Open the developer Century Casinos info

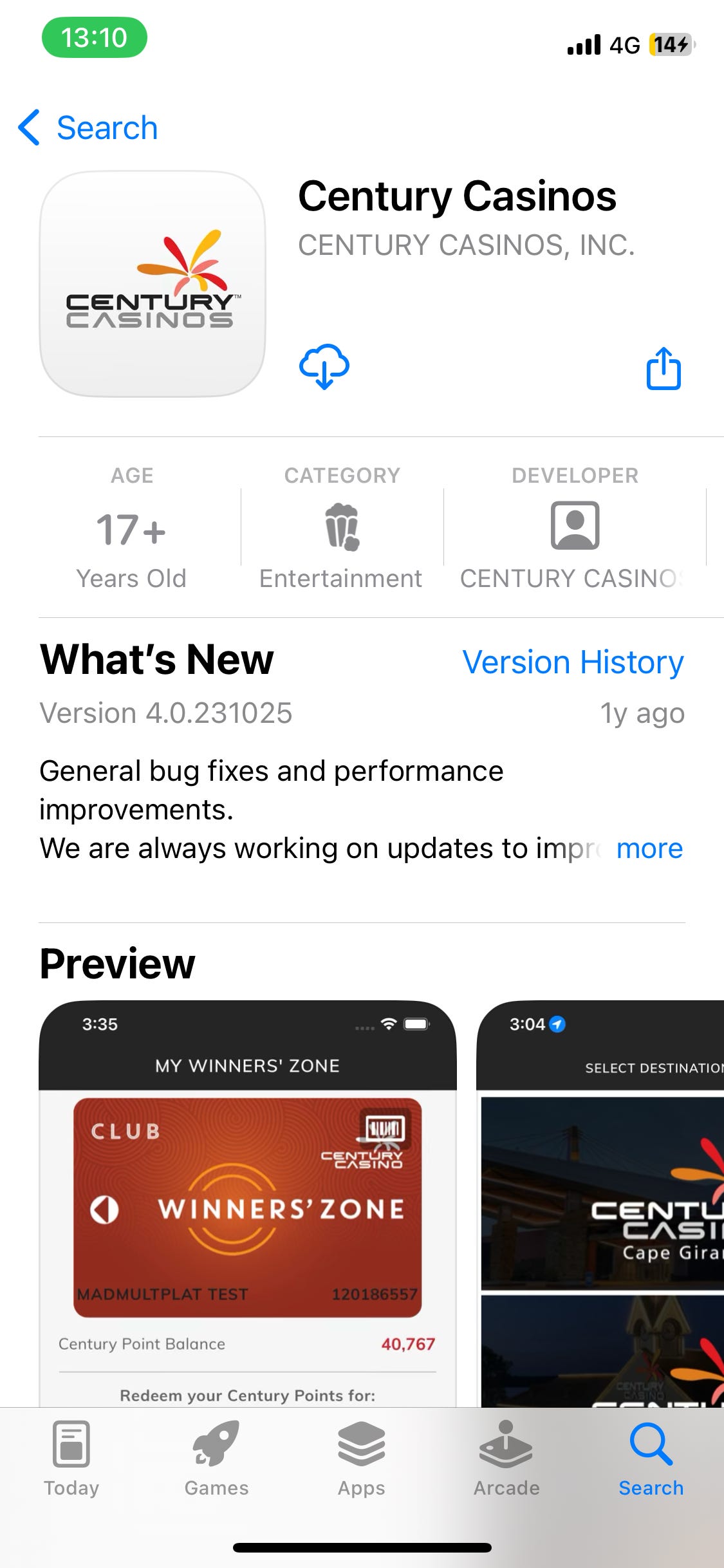coord(575,528)
